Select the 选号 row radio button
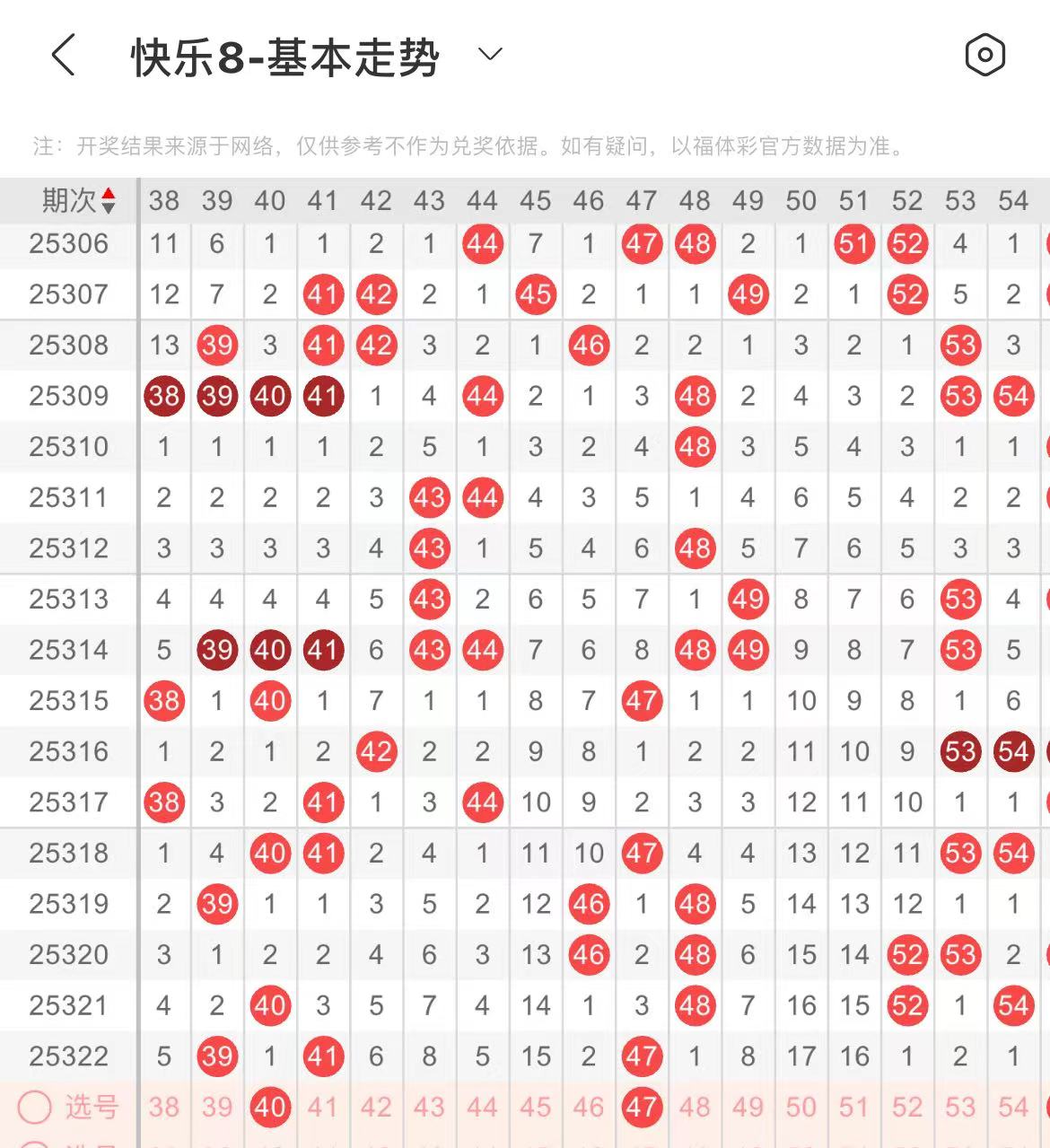 35,1107
